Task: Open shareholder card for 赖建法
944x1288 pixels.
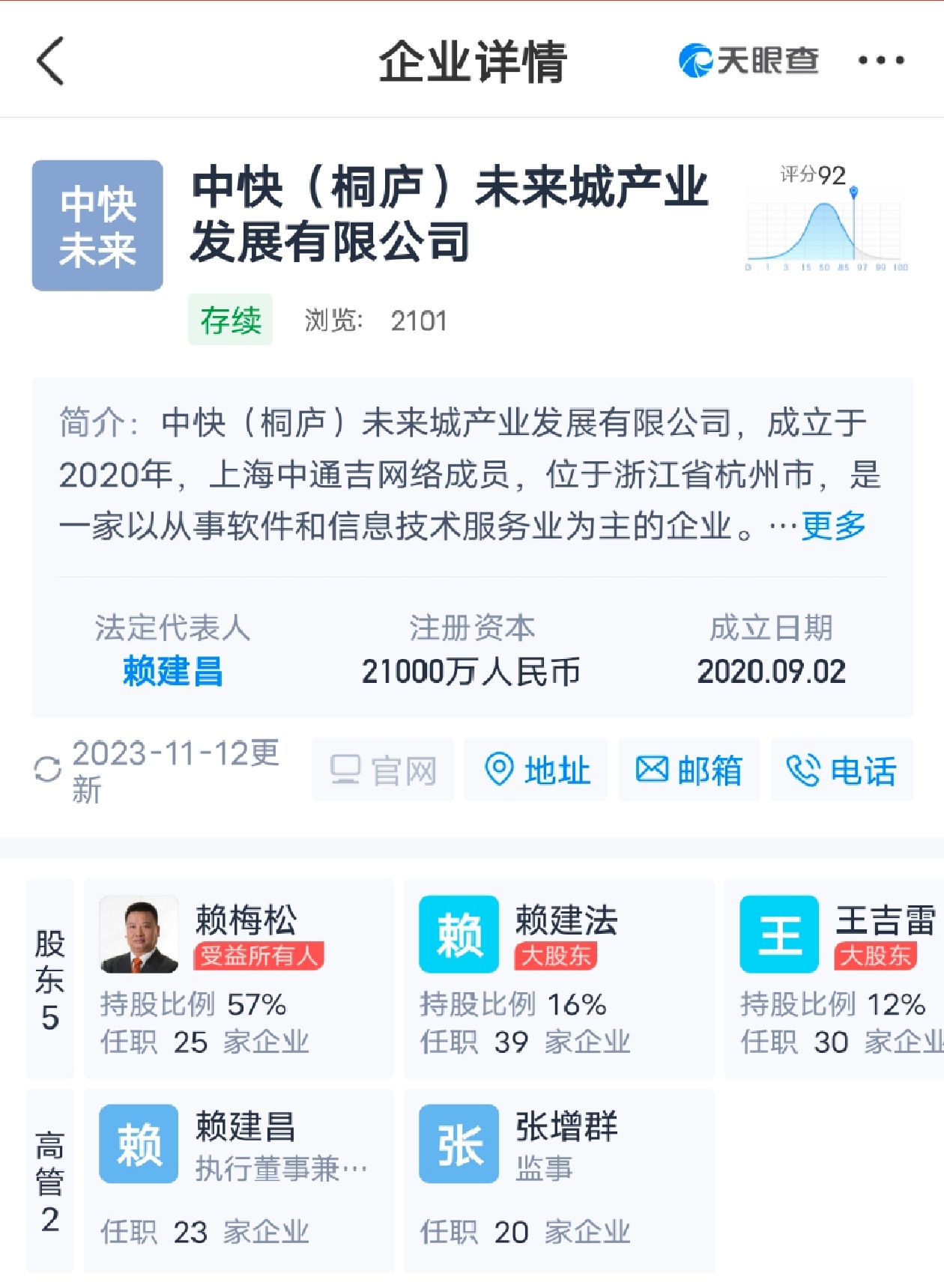Action: pyautogui.click(x=558, y=978)
